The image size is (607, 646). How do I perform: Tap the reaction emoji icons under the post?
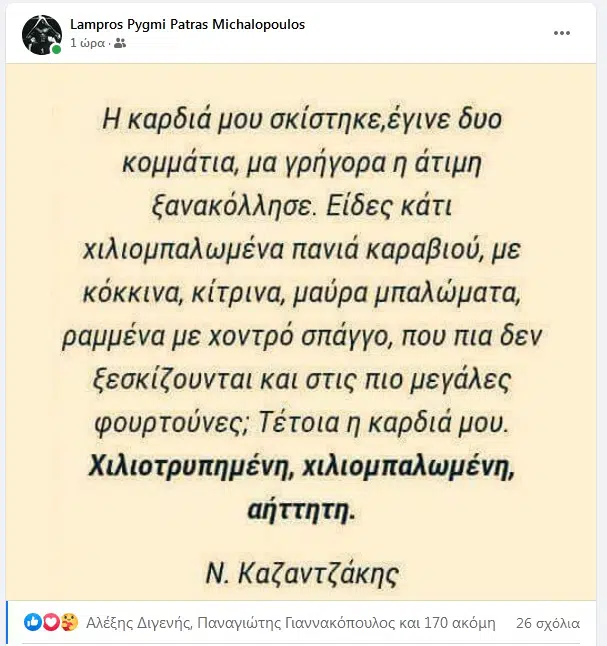pyautogui.click(x=51, y=622)
